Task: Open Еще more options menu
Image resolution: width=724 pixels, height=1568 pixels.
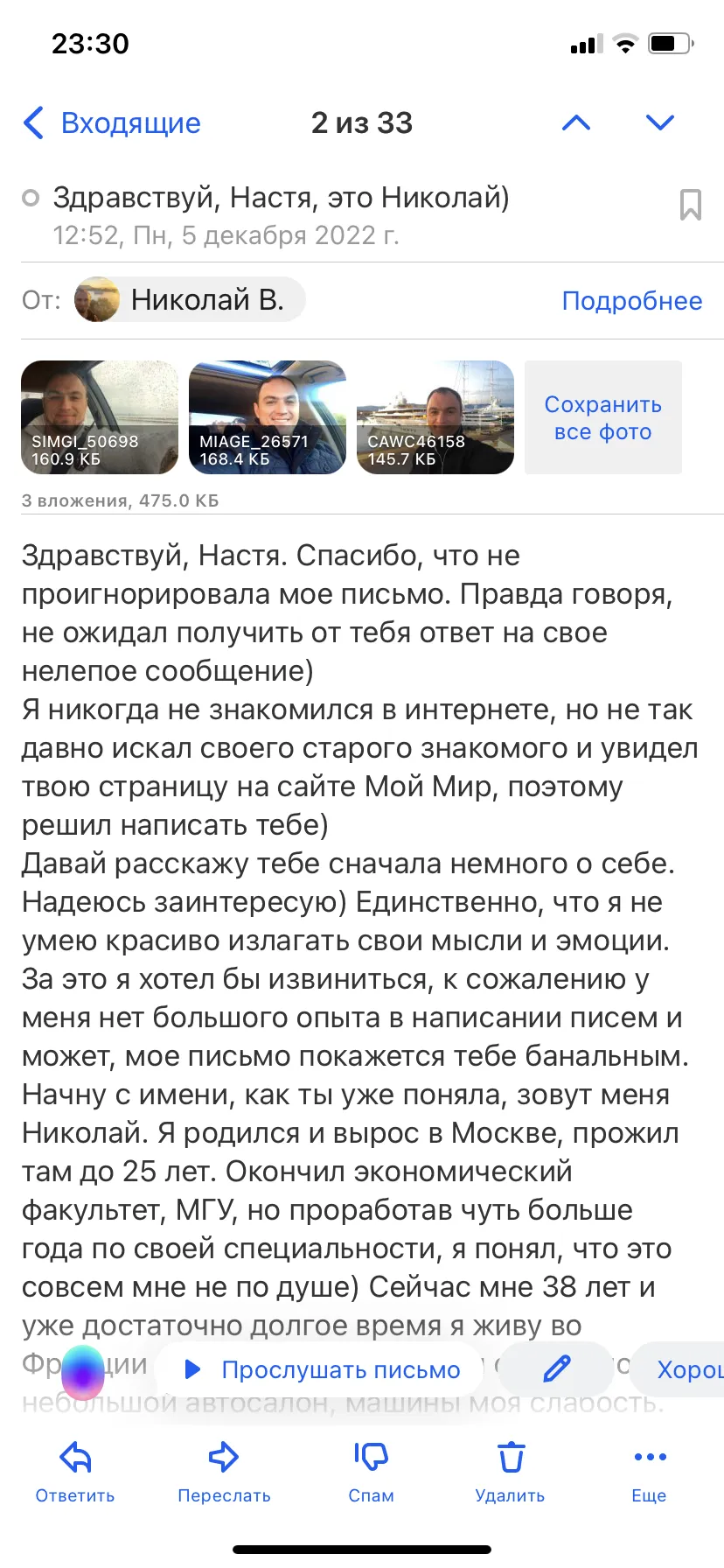Action: coord(649,1472)
